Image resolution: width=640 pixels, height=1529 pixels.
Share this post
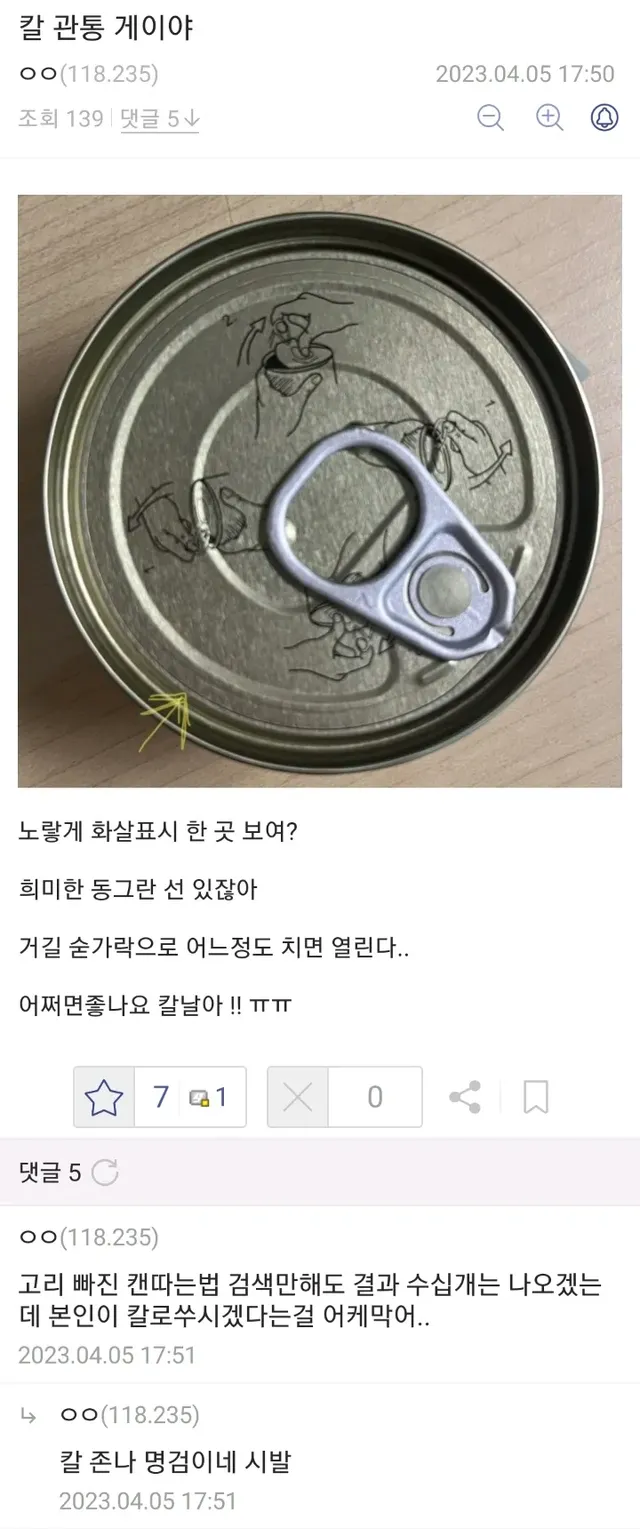466,1097
